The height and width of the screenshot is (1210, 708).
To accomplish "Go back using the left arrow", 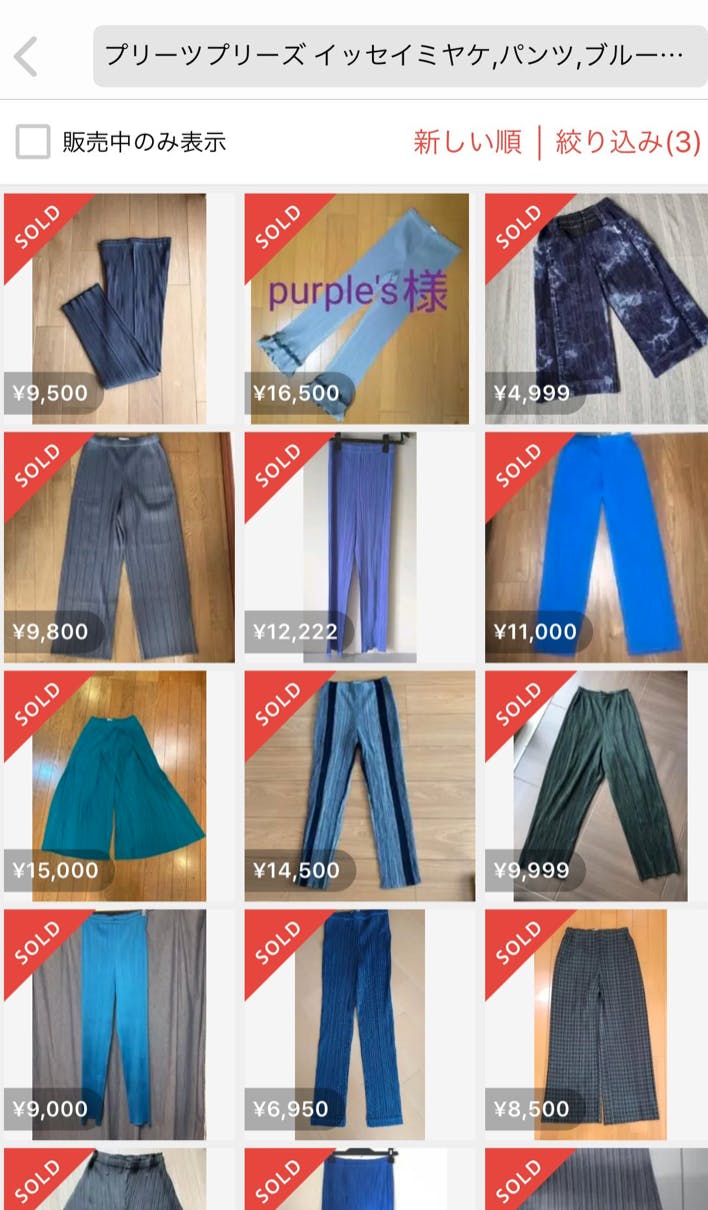I will (x=27, y=57).
